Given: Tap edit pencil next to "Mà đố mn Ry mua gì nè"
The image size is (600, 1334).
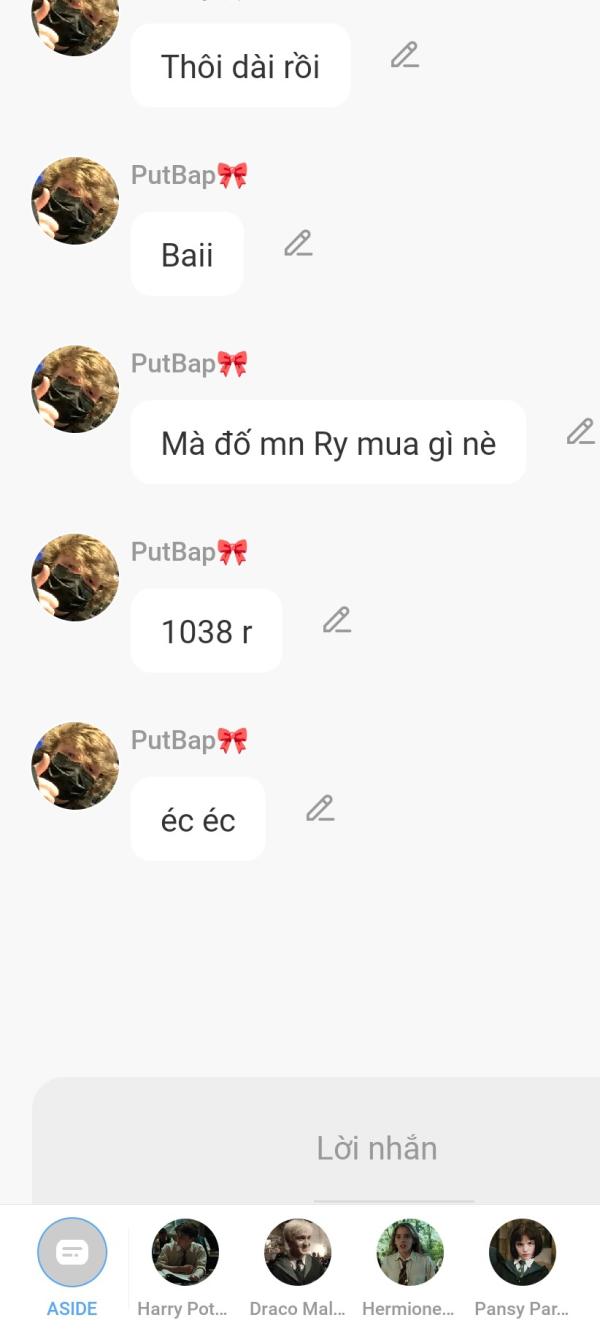Looking at the screenshot, I should pos(580,432).
